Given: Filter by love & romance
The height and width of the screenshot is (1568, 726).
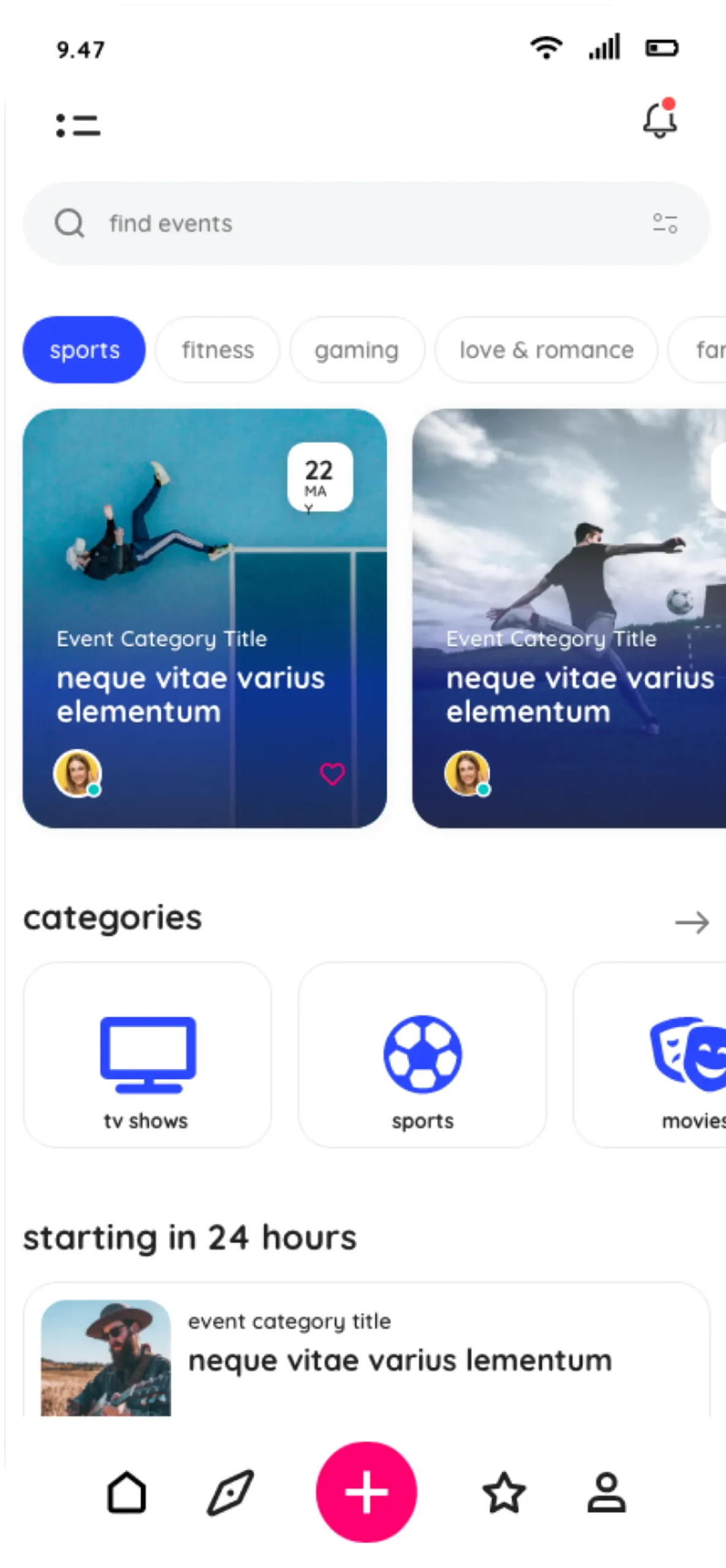Looking at the screenshot, I should click(x=546, y=350).
